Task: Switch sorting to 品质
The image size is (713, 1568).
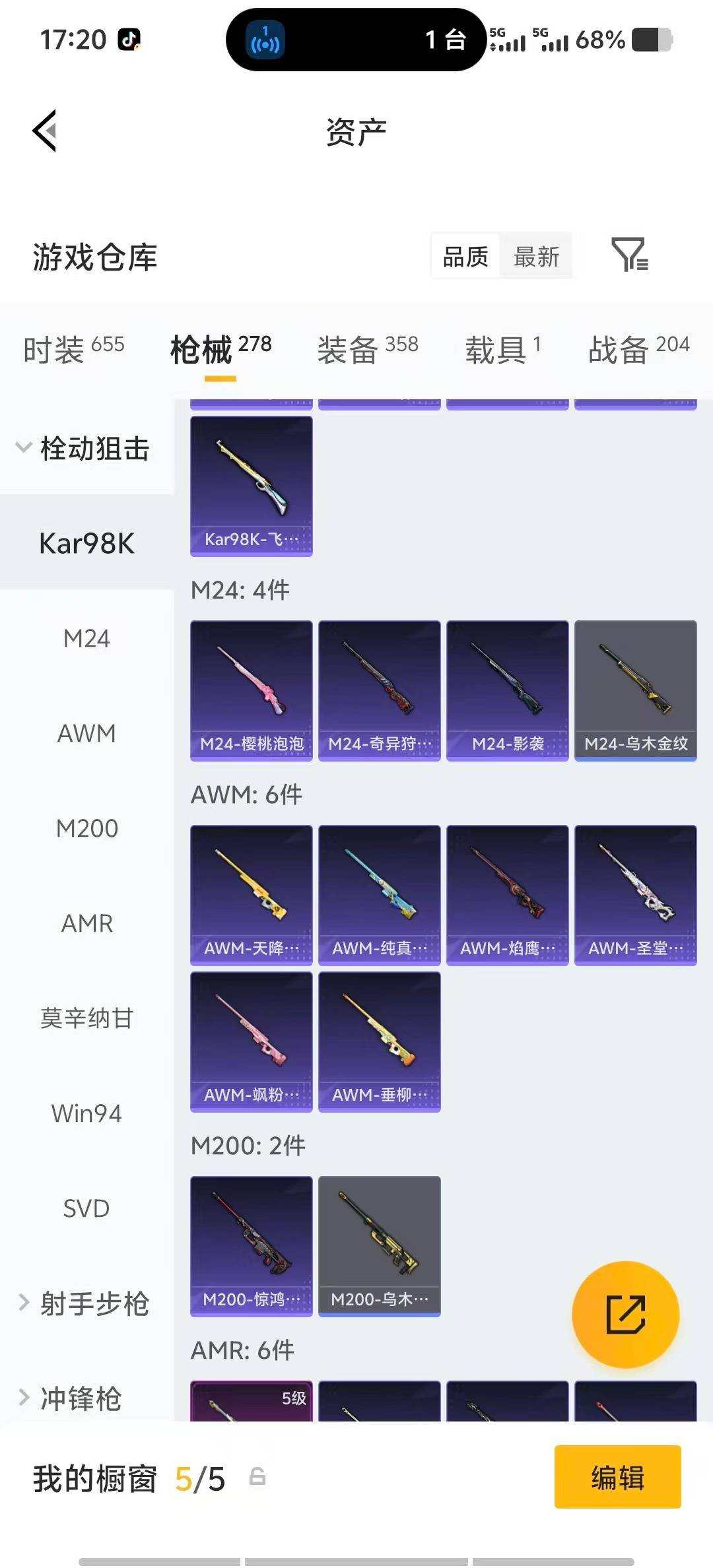Action: click(464, 256)
